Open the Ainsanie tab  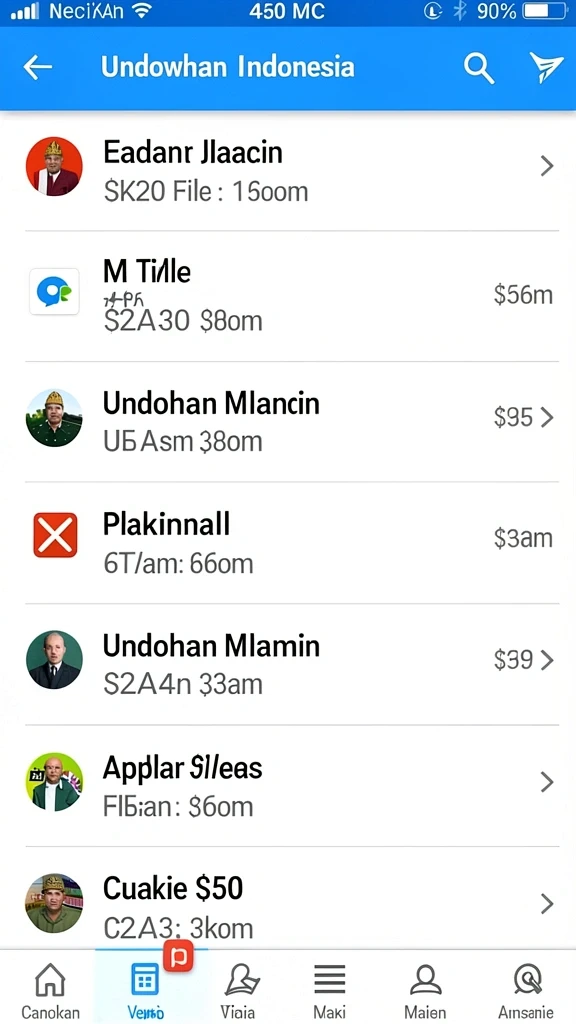[526, 988]
